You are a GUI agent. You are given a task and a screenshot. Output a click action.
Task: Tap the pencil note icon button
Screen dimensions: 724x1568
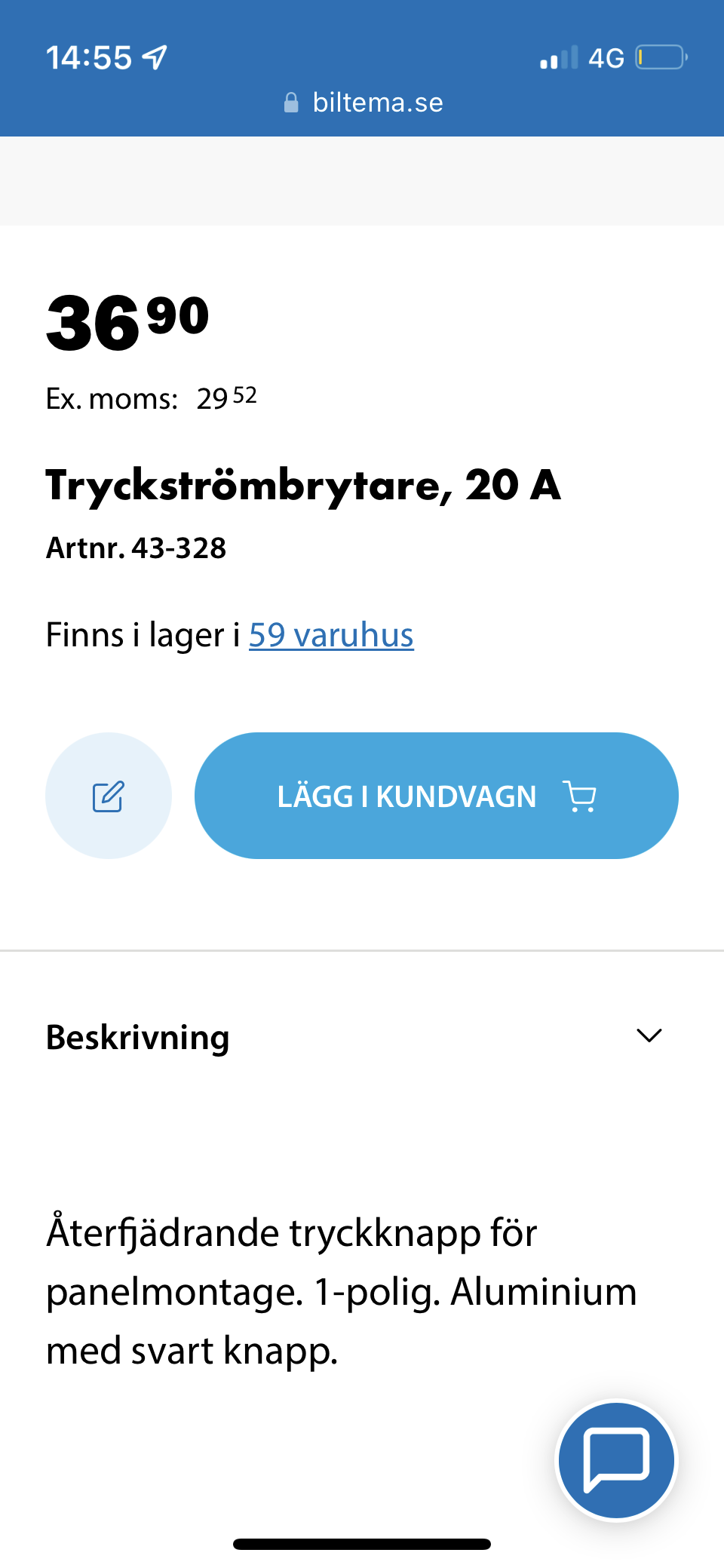[x=109, y=796]
